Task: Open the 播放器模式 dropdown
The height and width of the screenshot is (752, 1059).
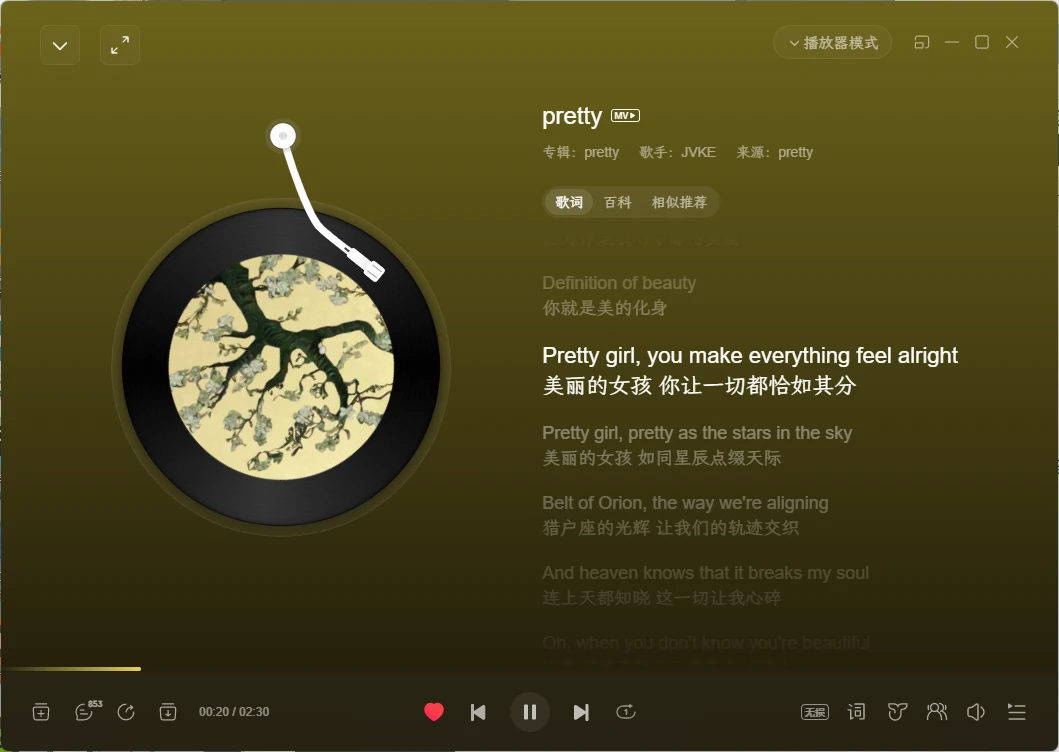Action: pos(832,43)
